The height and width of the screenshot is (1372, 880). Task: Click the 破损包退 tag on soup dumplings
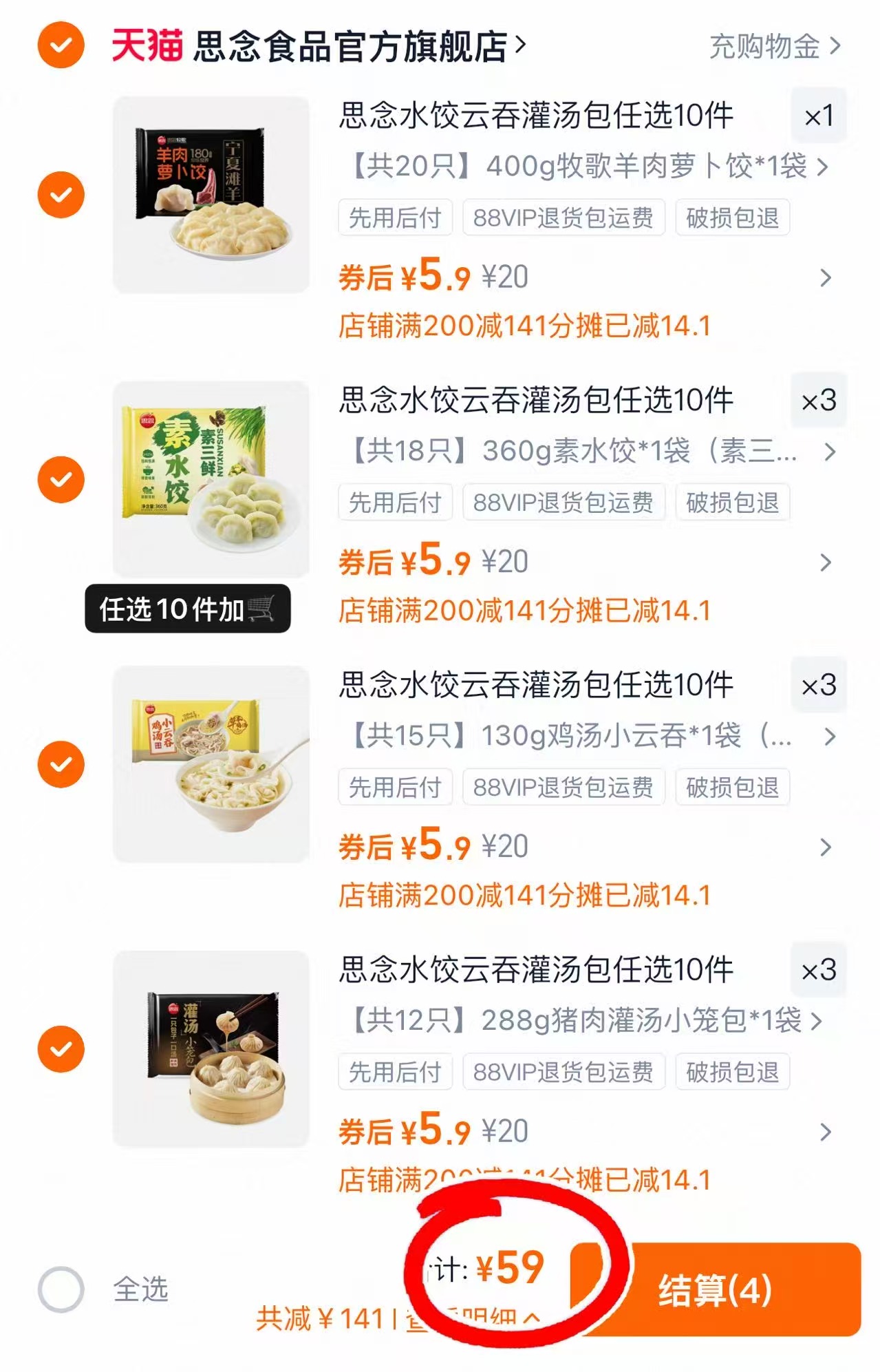click(733, 1072)
